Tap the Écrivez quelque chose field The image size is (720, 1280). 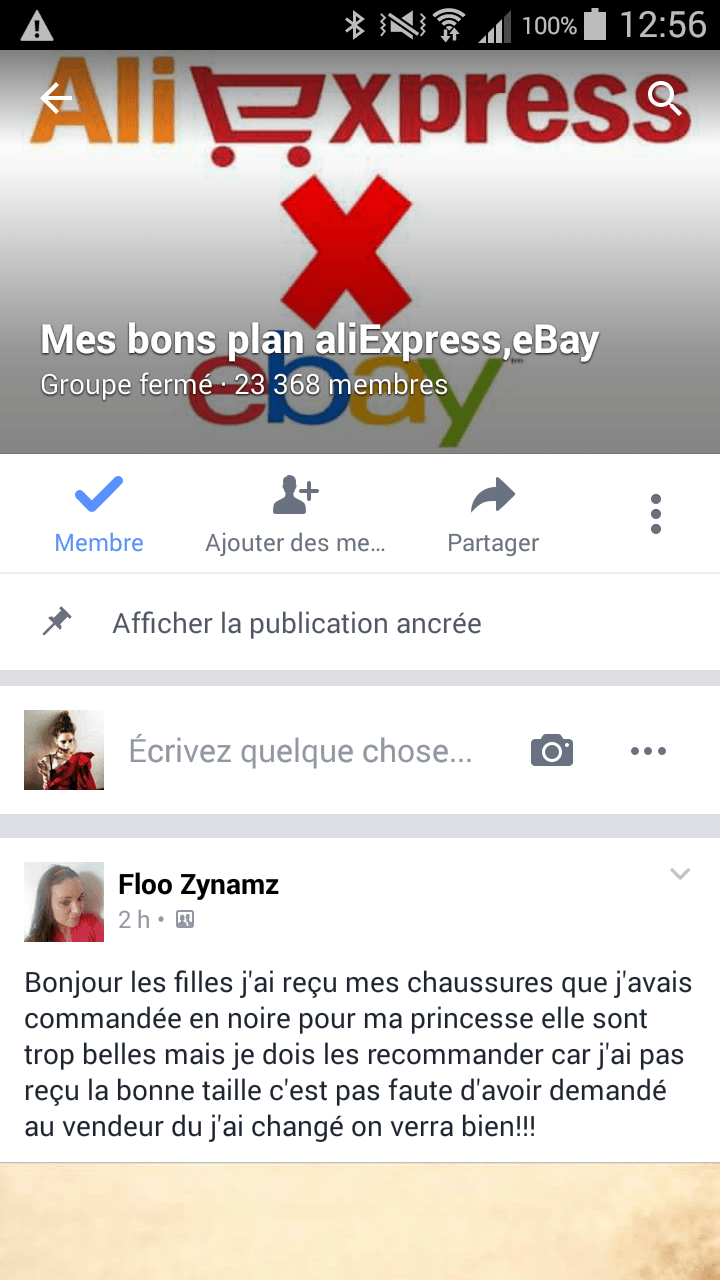tap(300, 751)
